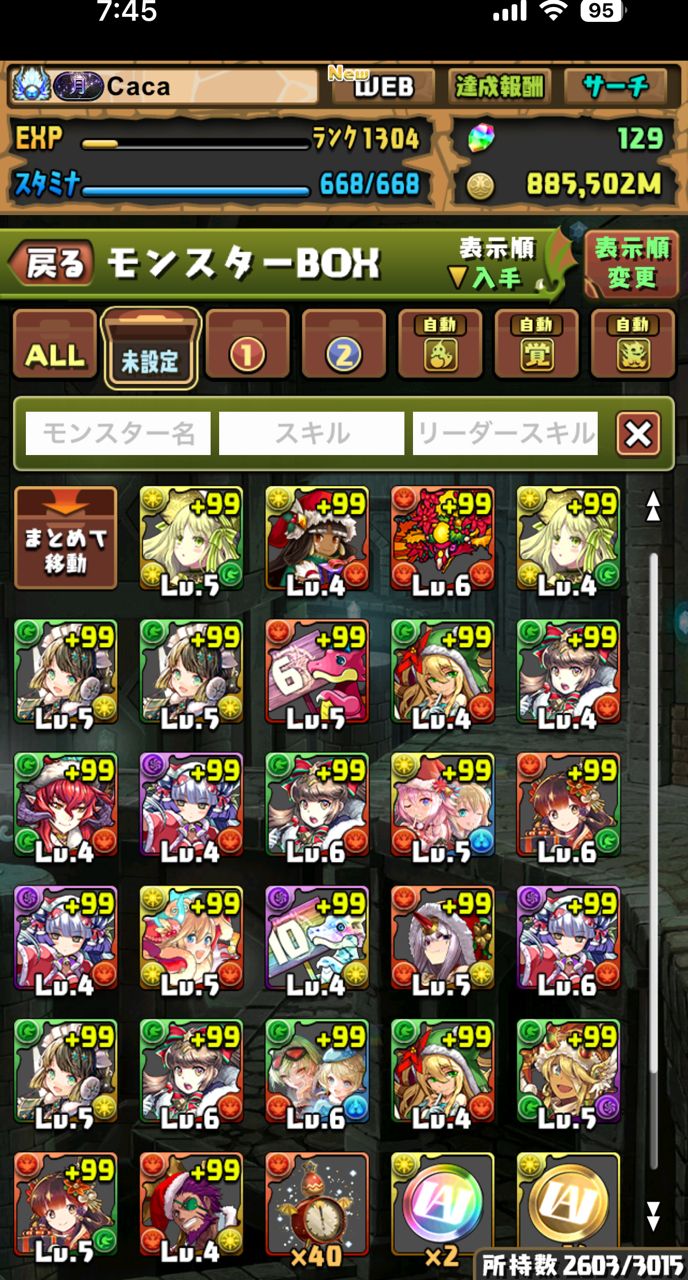The image size is (688, 1280).
Task: Open the rainbow medal x2 item
Action: pyautogui.click(x=442, y=1205)
